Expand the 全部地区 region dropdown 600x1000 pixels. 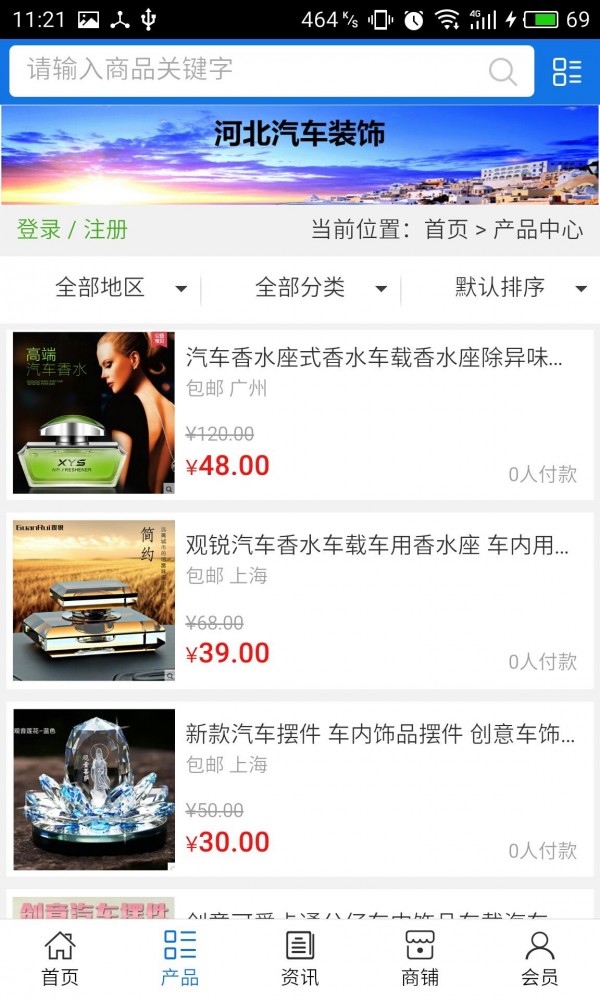point(120,288)
